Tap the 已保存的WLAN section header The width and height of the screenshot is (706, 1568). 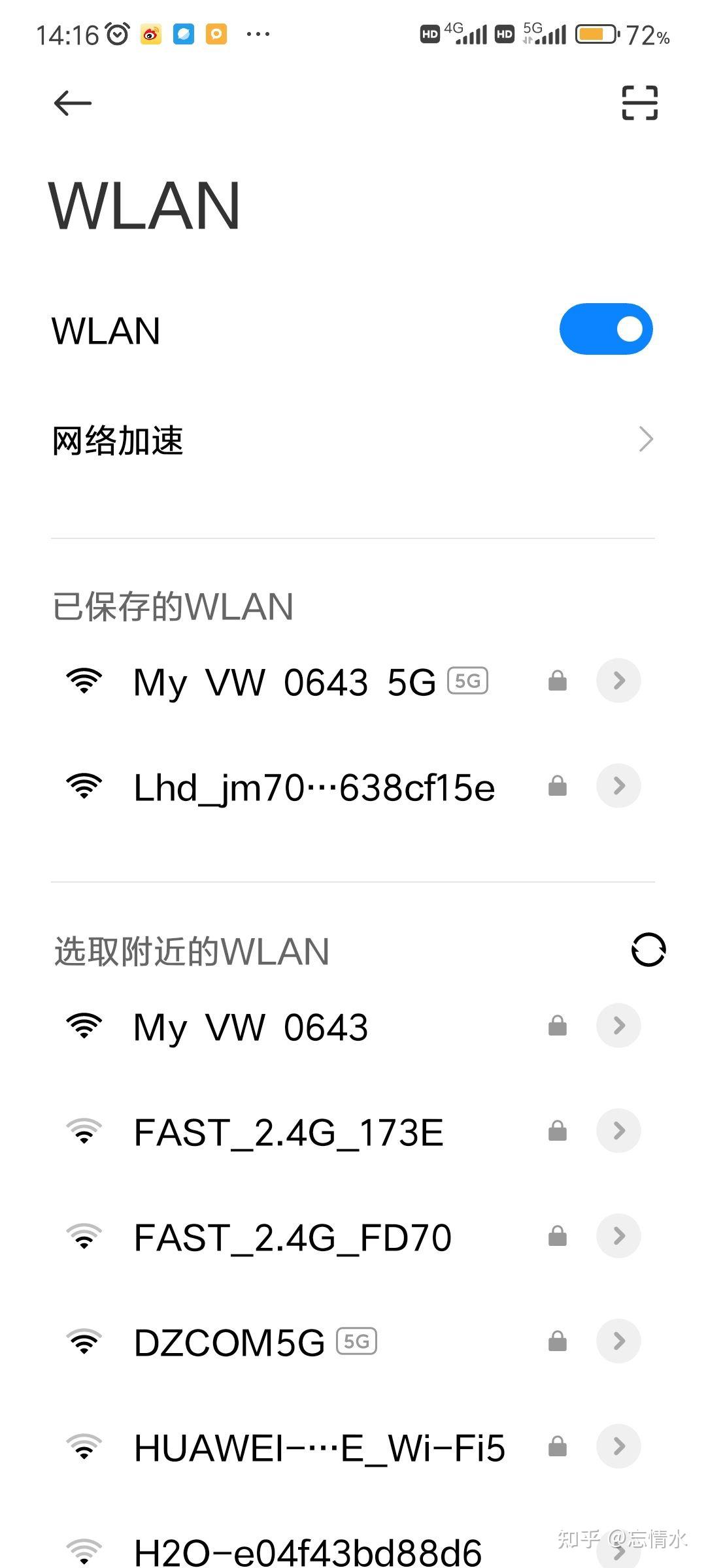(172, 606)
